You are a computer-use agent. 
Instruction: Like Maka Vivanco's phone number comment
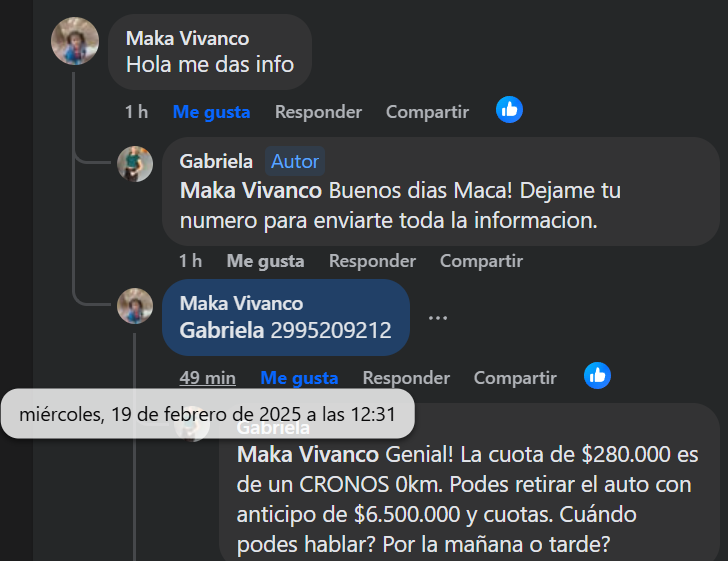tap(299, 378)
